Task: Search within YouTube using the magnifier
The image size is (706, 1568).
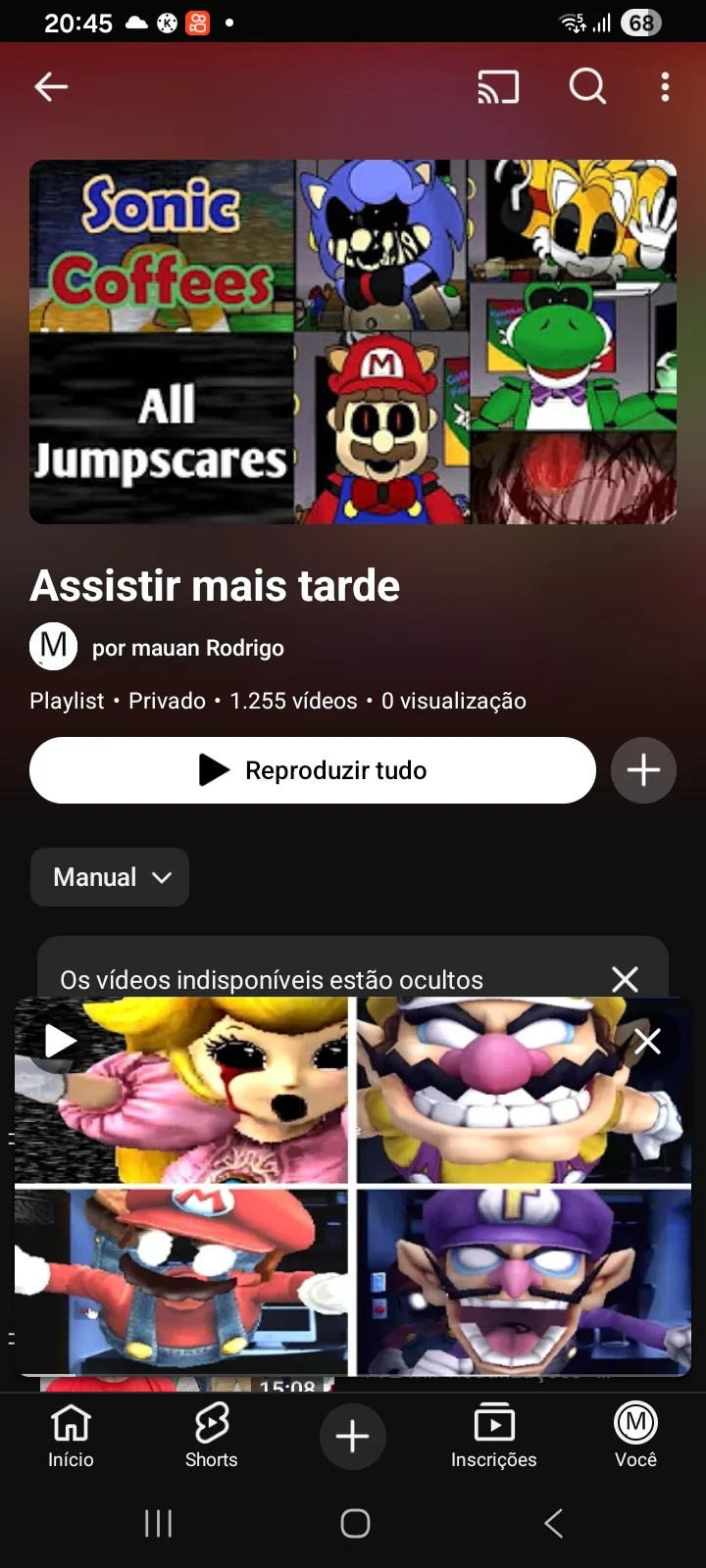Action: coord(587,87)
